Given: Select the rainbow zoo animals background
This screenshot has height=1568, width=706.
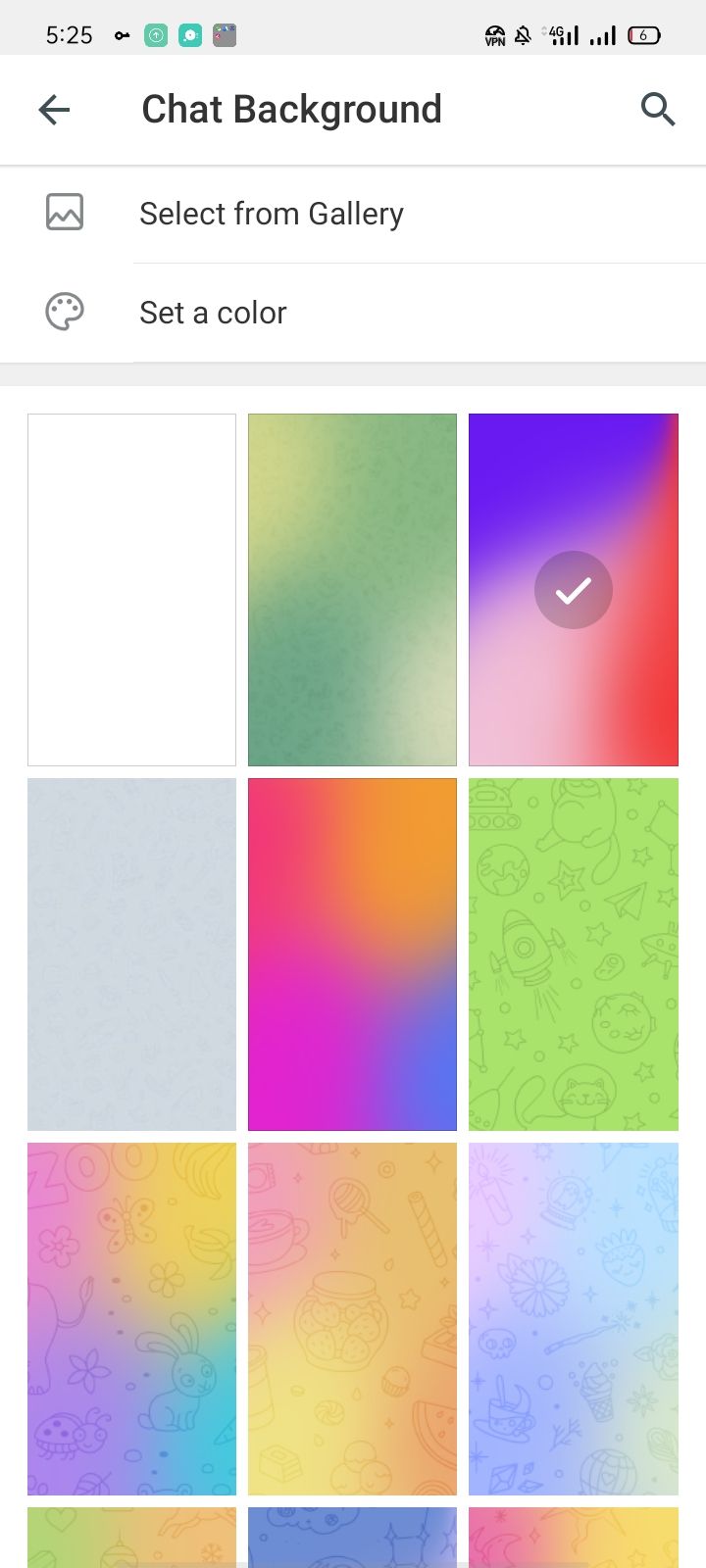Looking at the screenshot, I should coord(131,1318).
